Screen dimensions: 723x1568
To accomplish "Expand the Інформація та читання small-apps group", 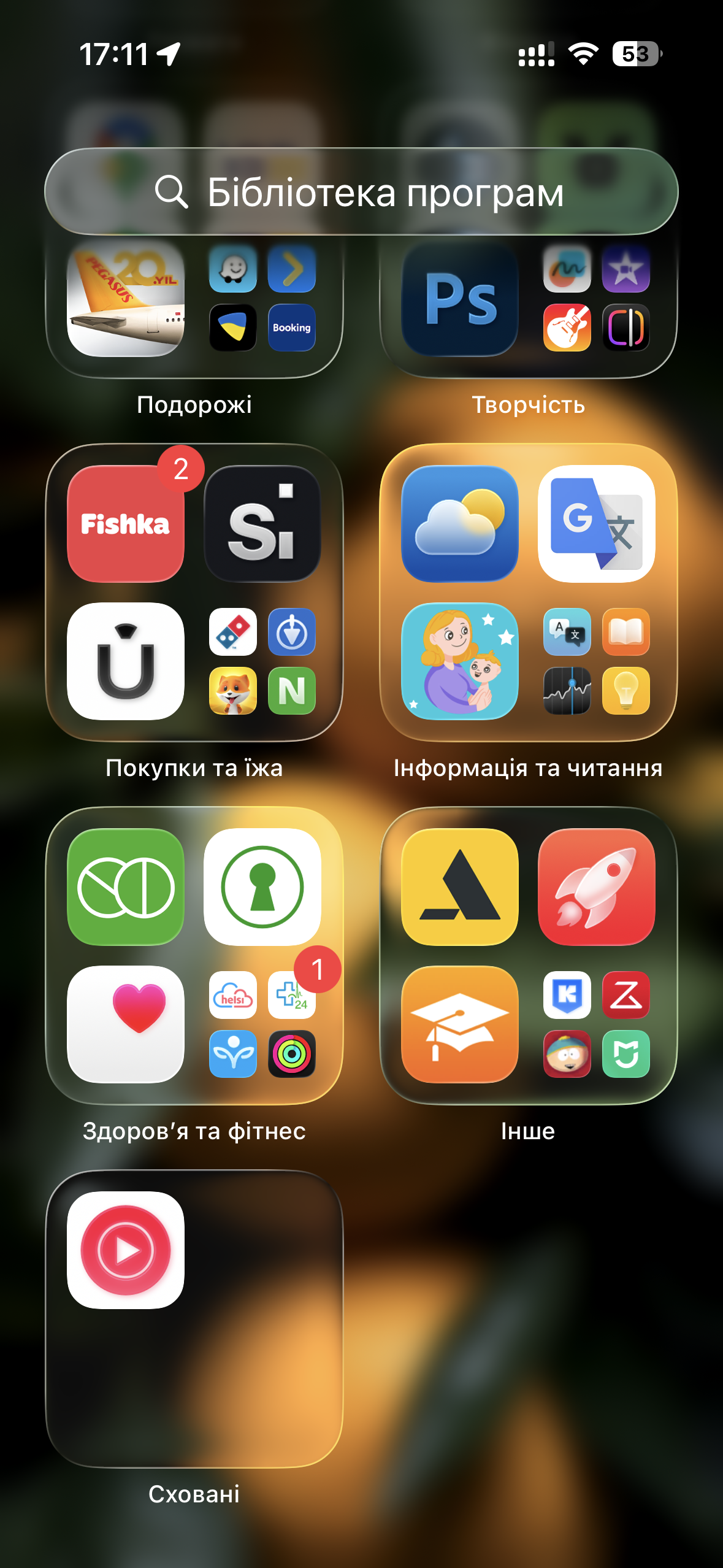I will tap(597, 661).
